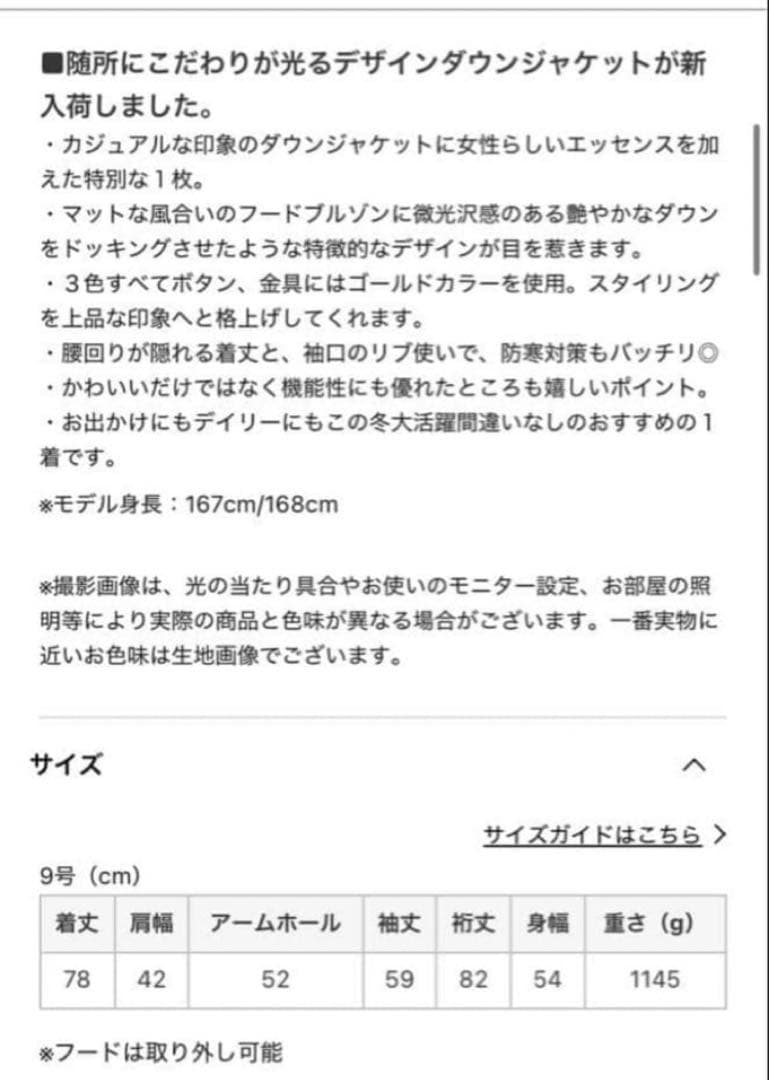Select the 着丈 value 78
Image resolution: width=769 pixels, height=1080 pixels.
pos(76,981)
